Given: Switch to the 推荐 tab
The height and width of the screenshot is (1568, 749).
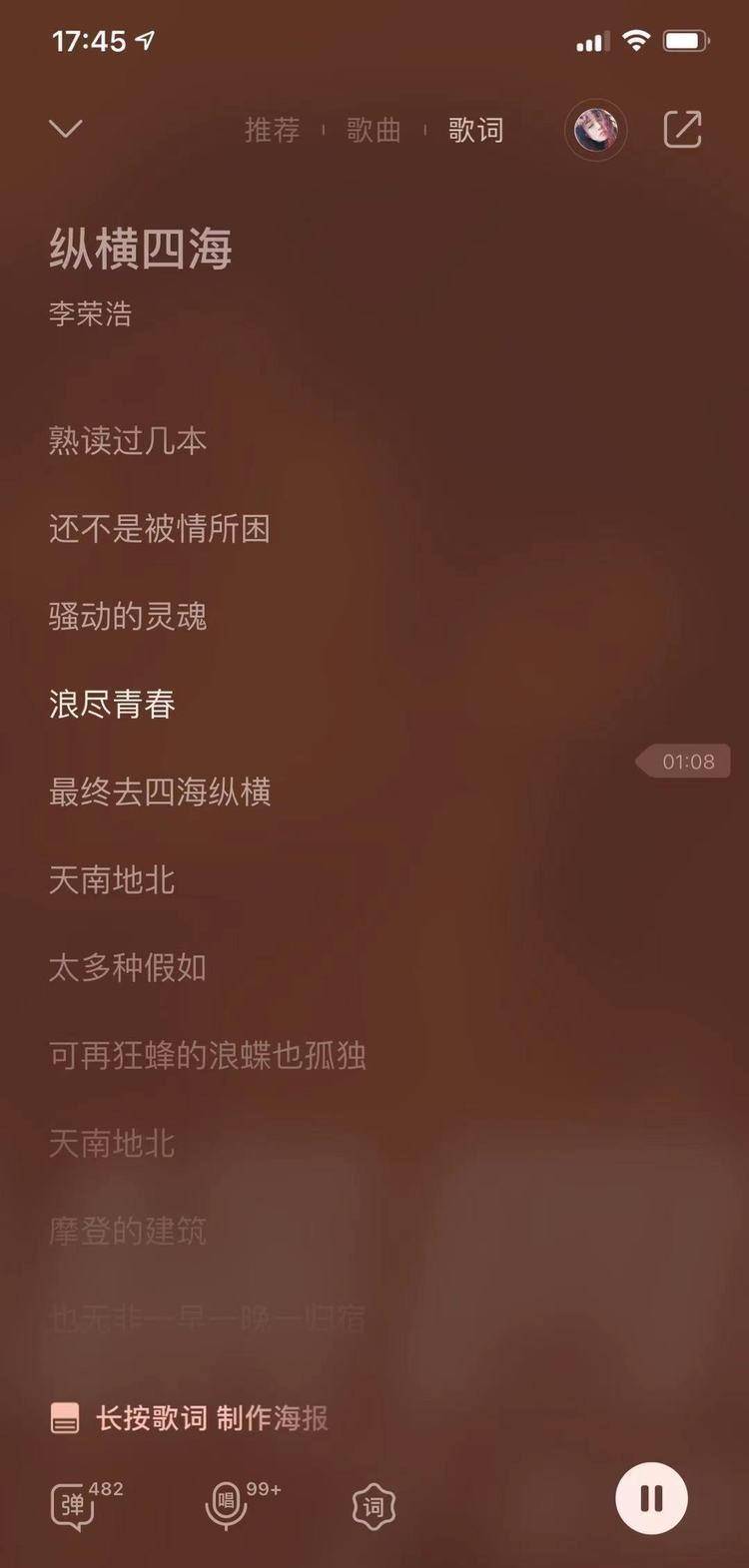Looking at the screenshot, I should 272,130.
